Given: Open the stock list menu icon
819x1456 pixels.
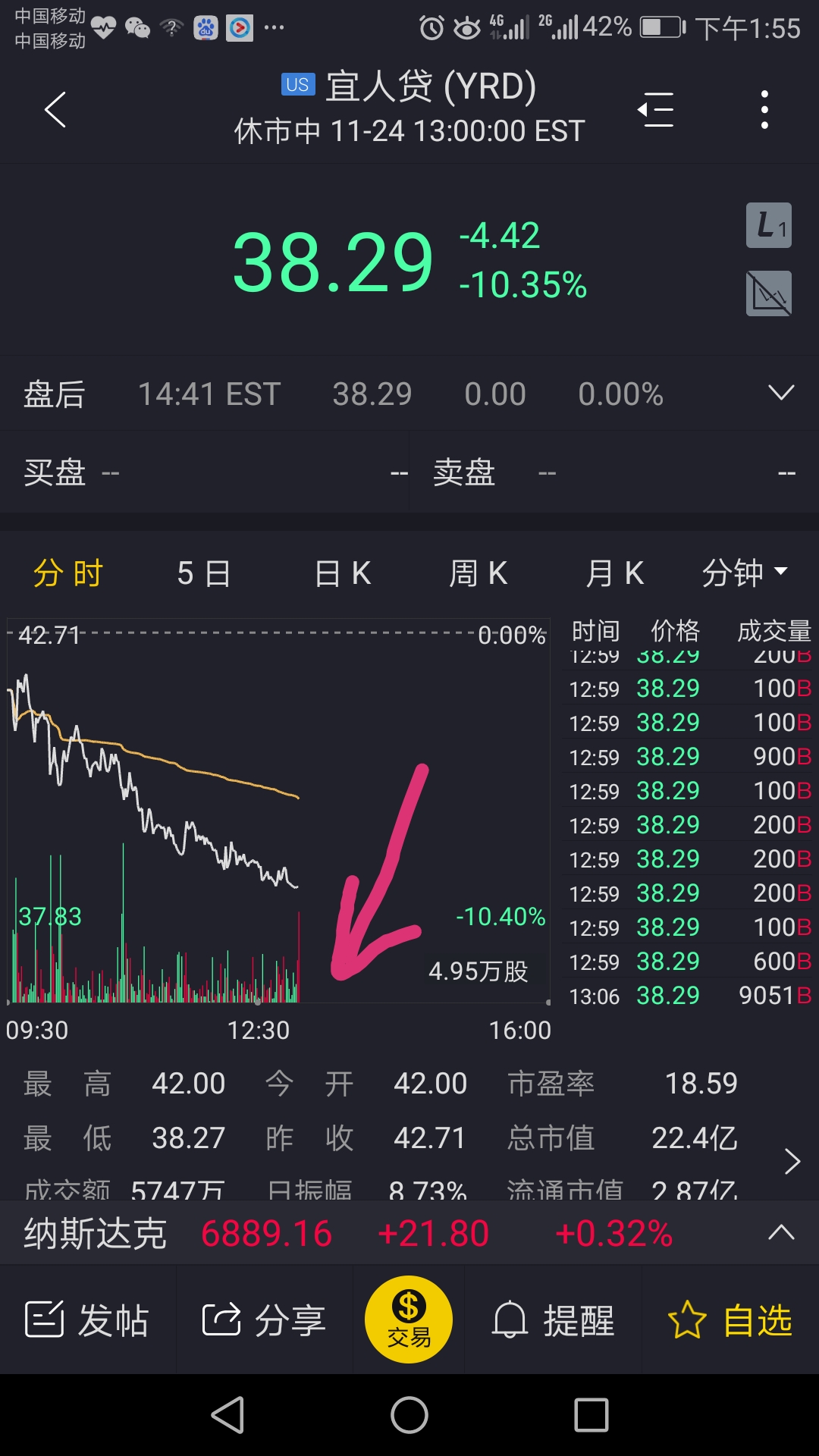Looking at the screenshot, I should 656,110.
